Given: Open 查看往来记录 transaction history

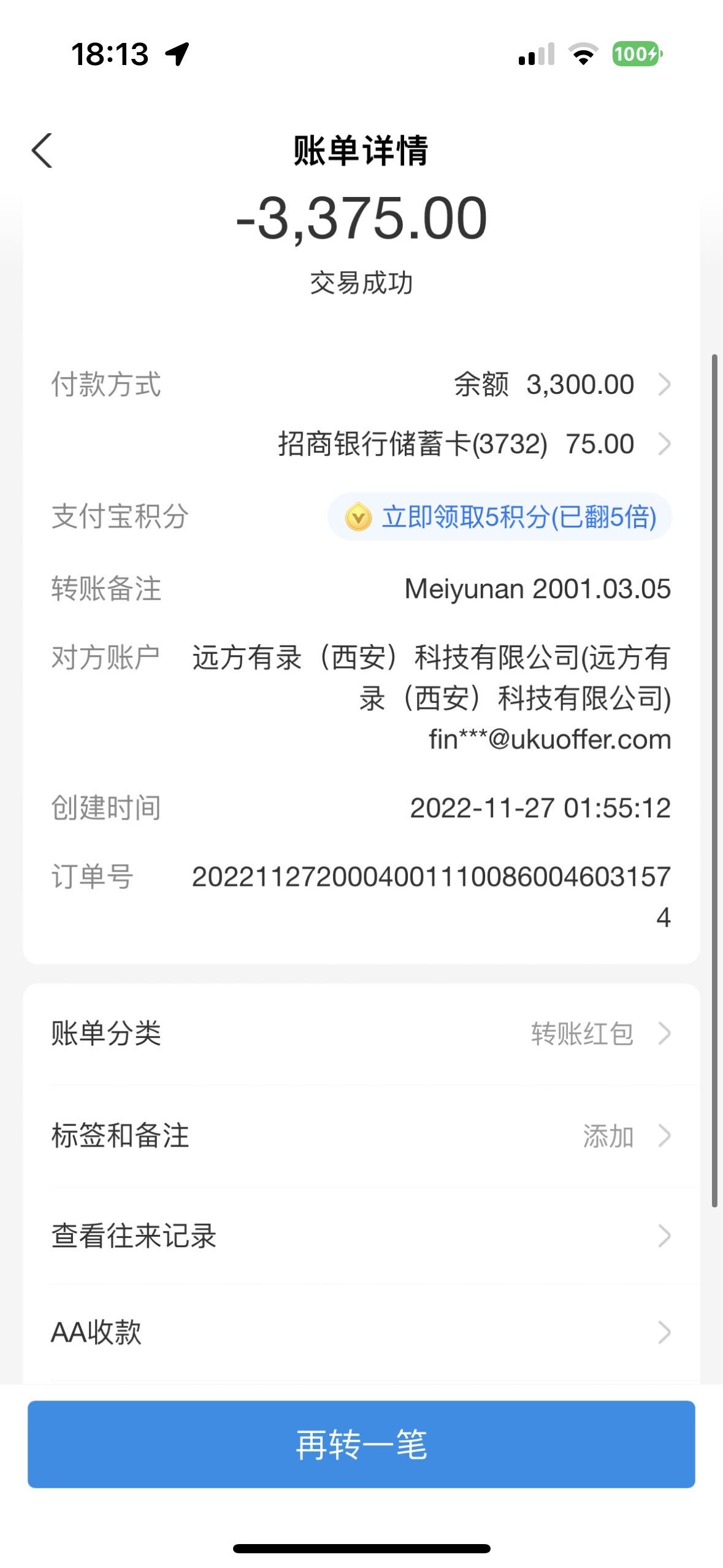Looking at the screenshot, I should coord(361,1236).
